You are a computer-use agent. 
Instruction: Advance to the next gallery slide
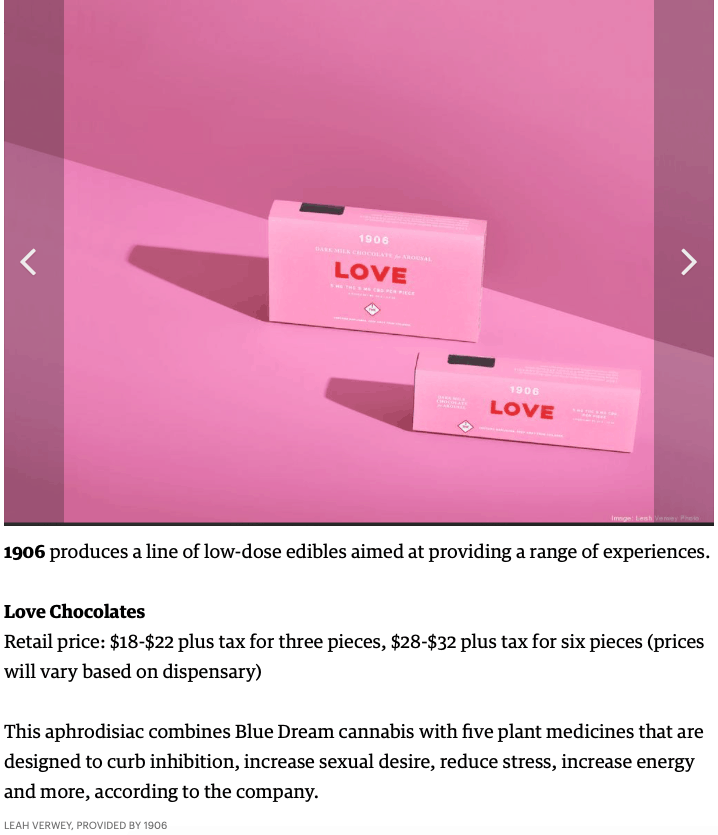pos(688,262)
